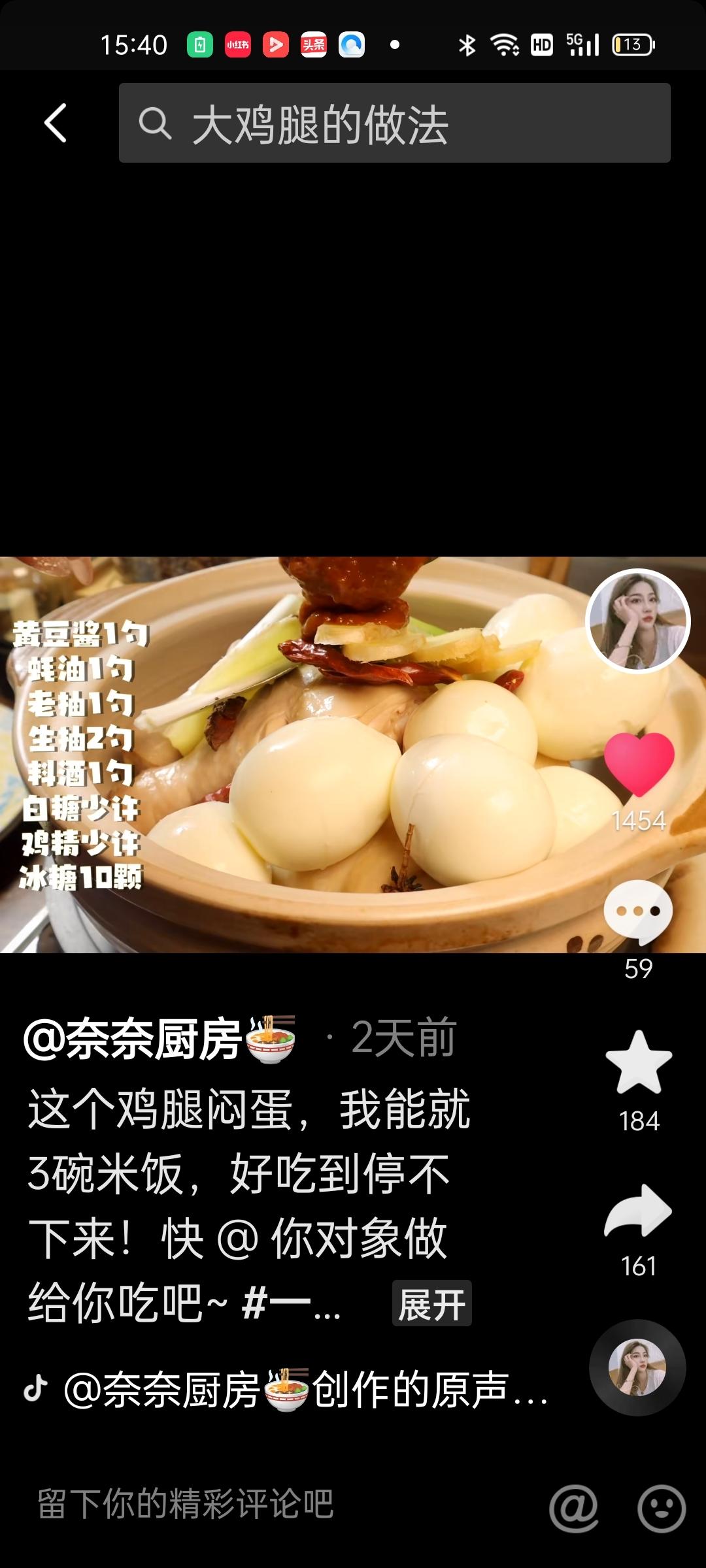The width and height of the screenshot is (706, 1568).
Task: Open the emoji picker smiley
Action: pos(662,1508)
